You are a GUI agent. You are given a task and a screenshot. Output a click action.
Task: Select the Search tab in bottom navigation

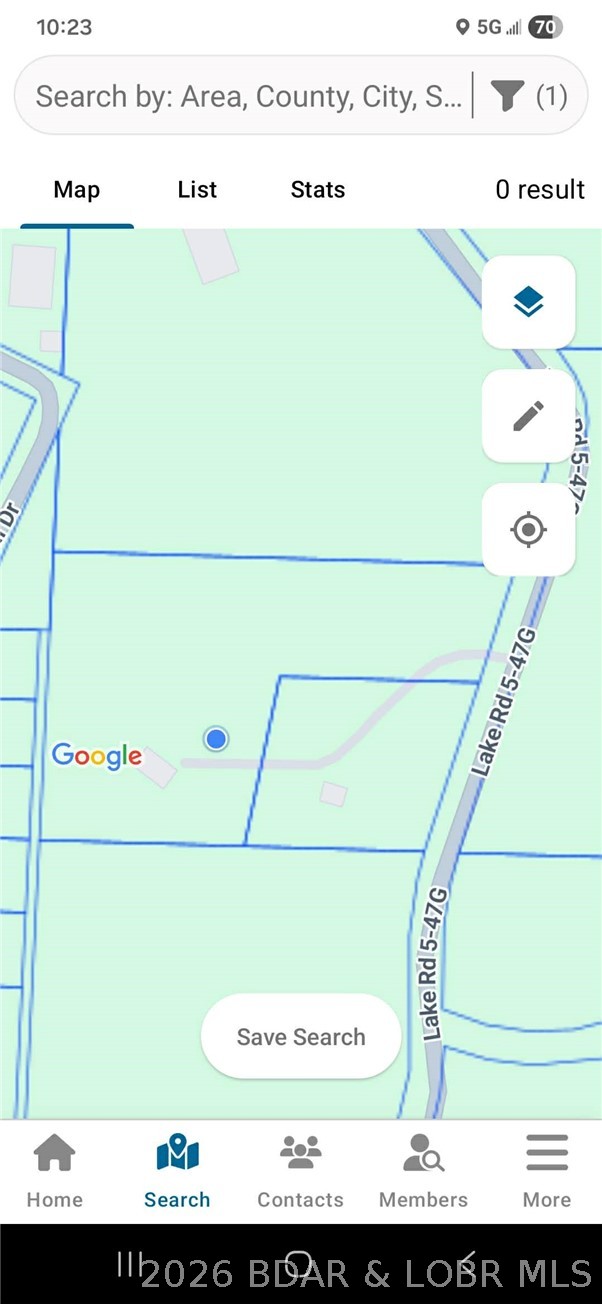pos(177,1172)
